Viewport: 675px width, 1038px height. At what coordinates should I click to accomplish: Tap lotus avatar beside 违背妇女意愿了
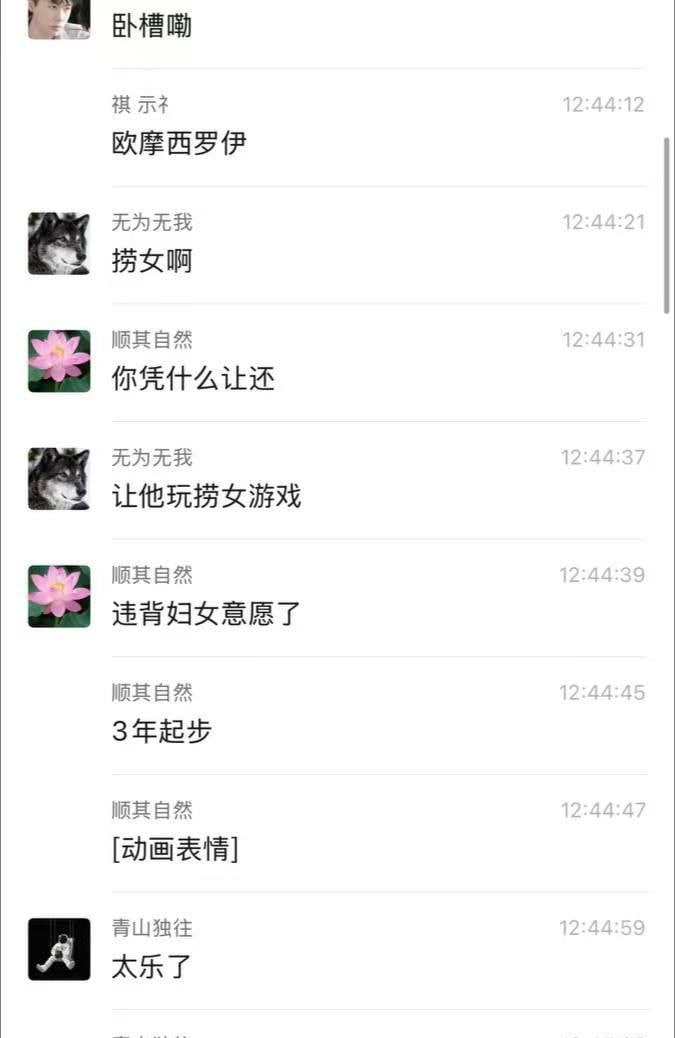click(x=59, y=597)
